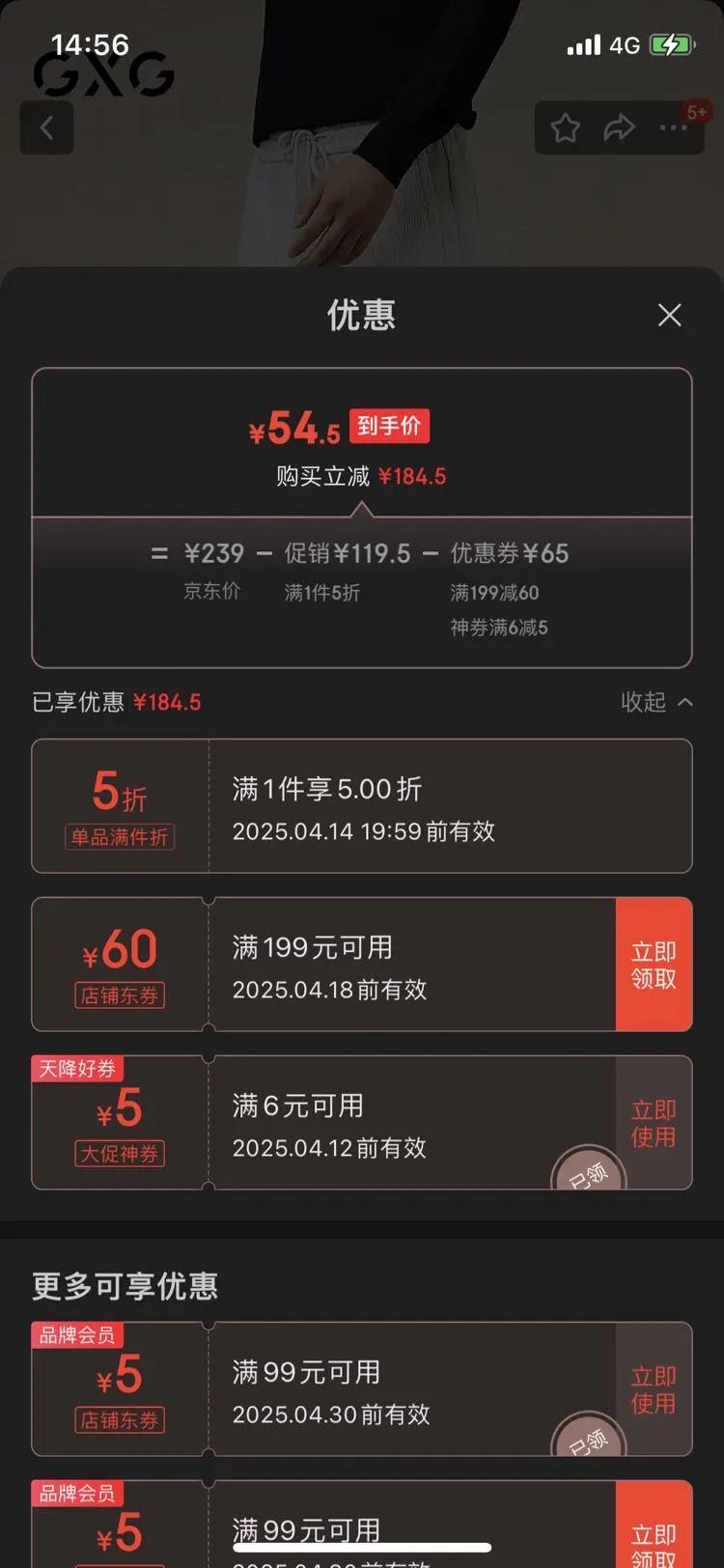Close the 优惠 panel
This screenshot has width=724, height=1568.
coord(669,315)
